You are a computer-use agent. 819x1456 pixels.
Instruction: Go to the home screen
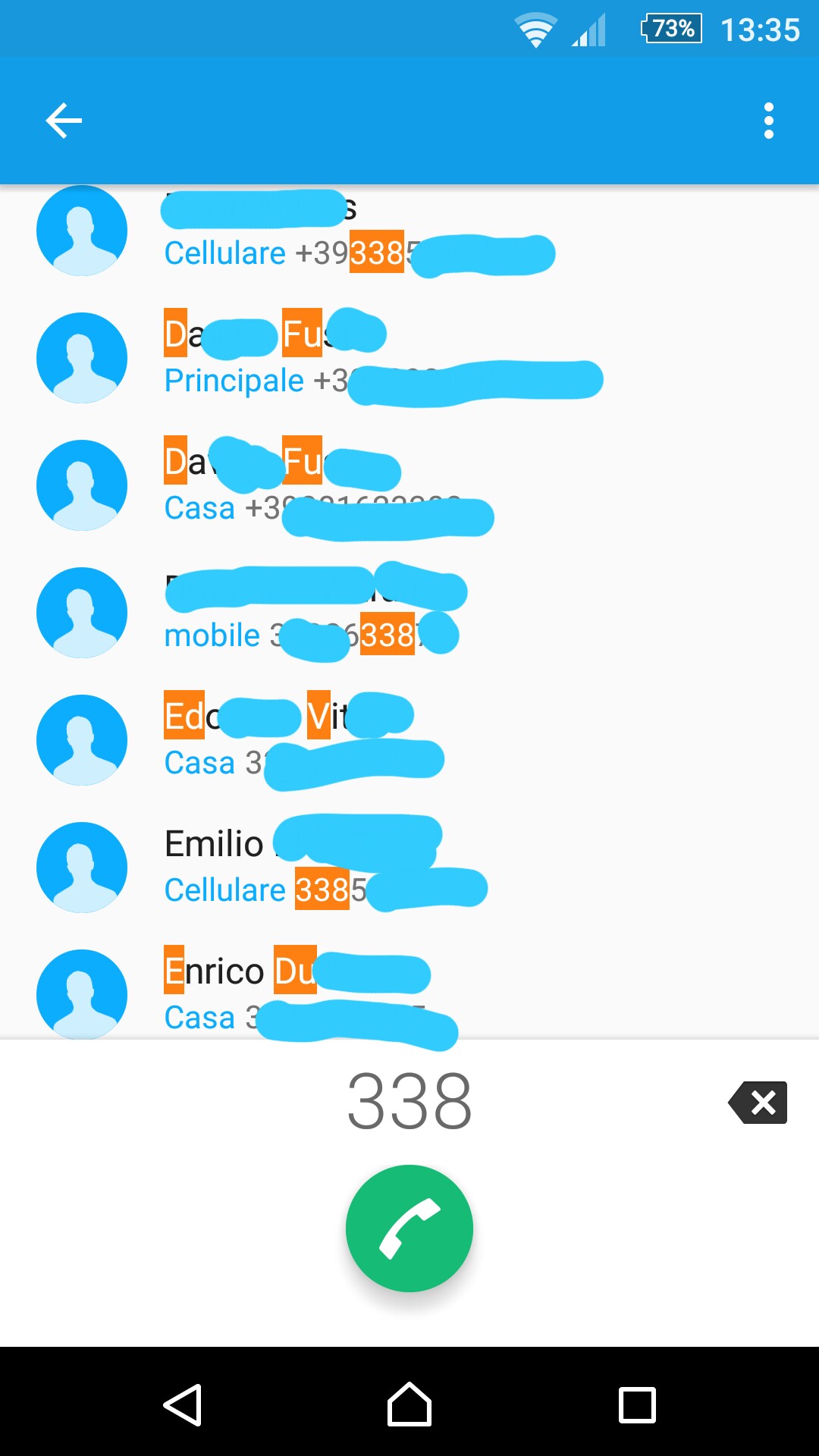(x=409, y=1404)
